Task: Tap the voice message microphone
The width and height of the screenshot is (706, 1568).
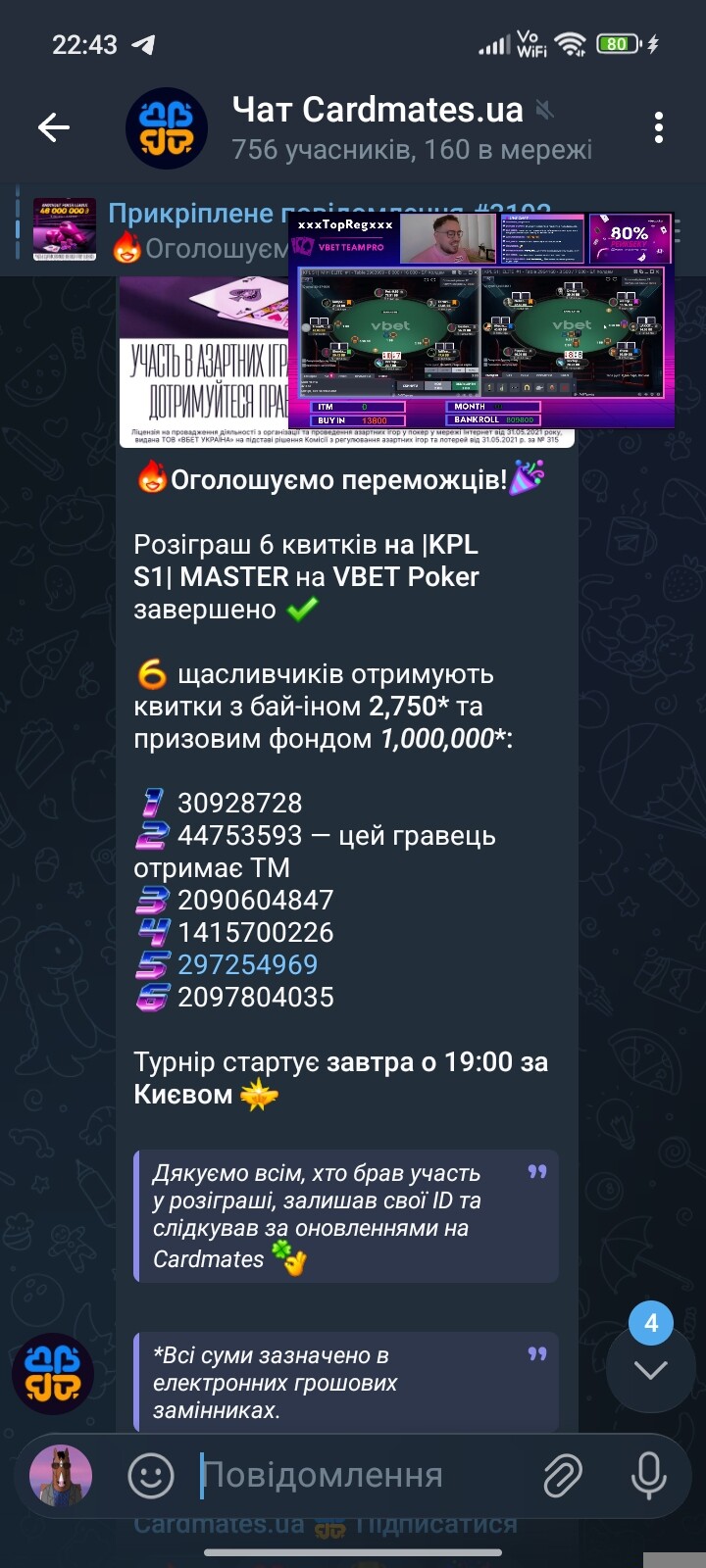Action: point(648,1475)
